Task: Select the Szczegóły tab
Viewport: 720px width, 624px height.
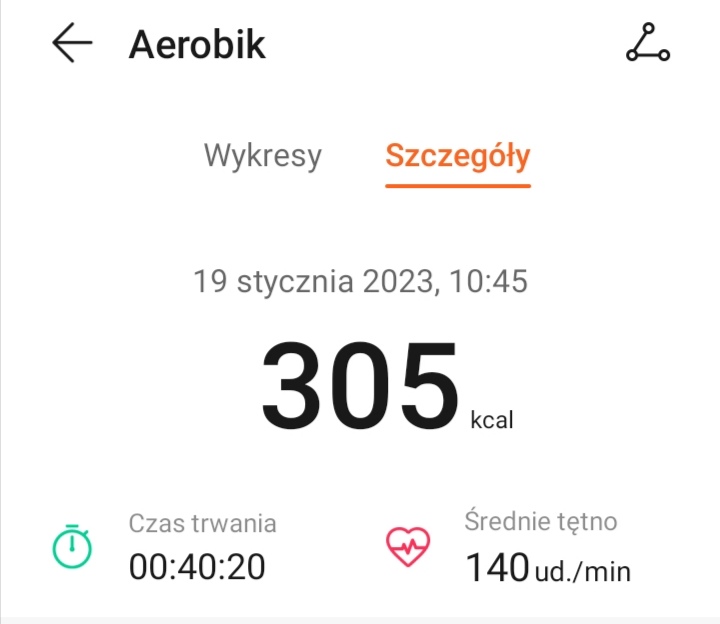Action: point(458,156)
